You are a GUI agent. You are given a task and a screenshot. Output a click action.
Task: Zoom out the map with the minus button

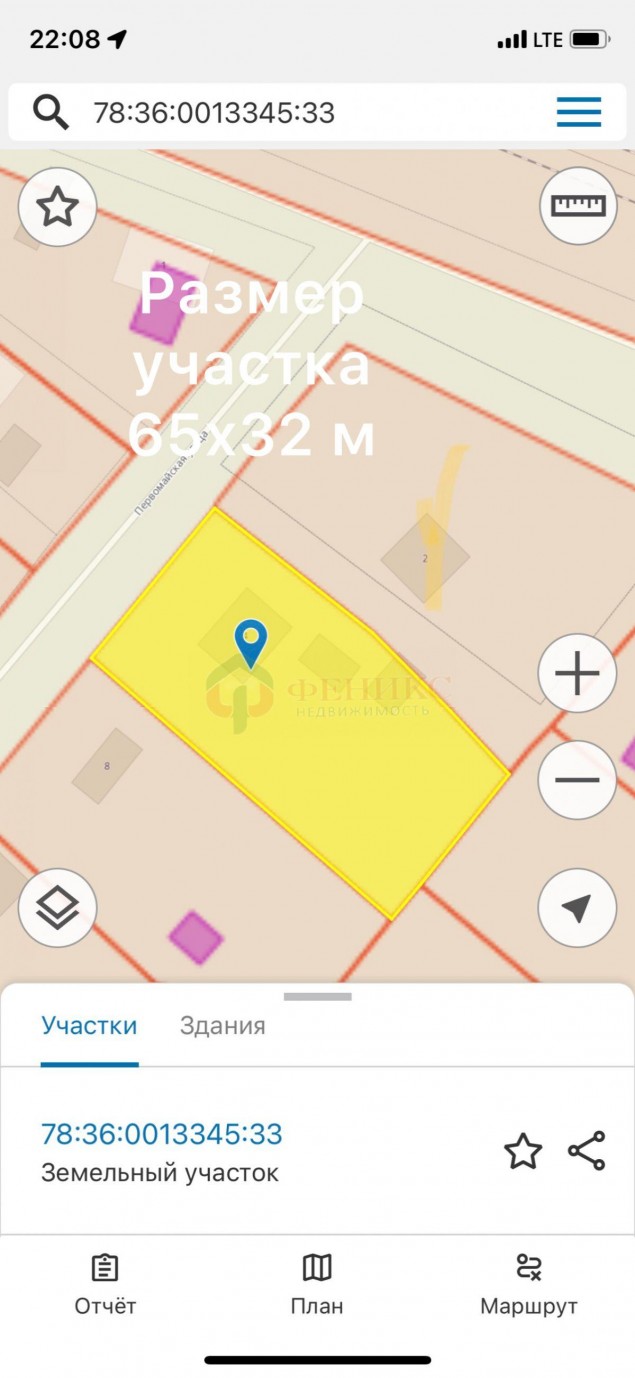577,780
